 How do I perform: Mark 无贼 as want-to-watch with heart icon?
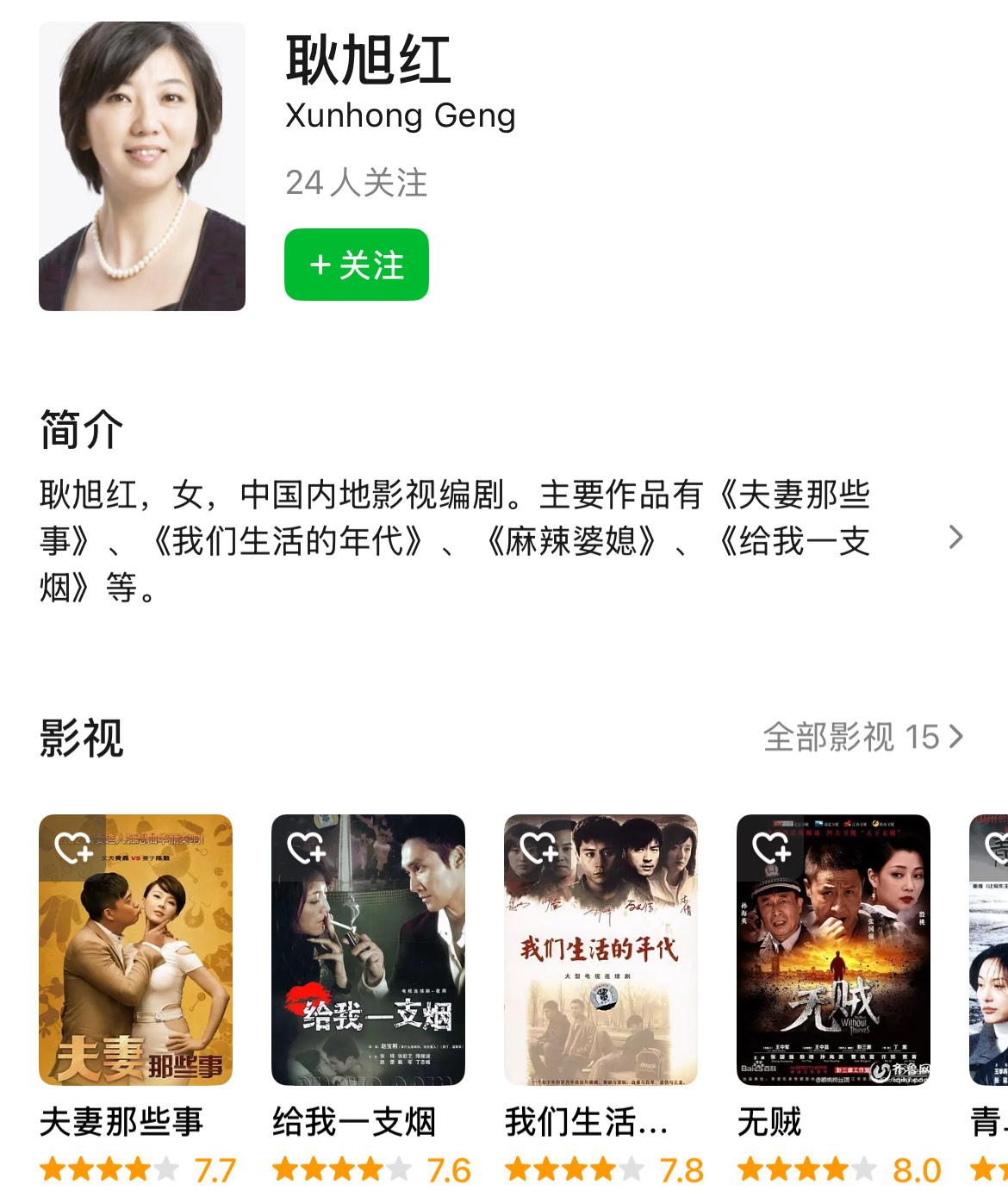point(771,847)
